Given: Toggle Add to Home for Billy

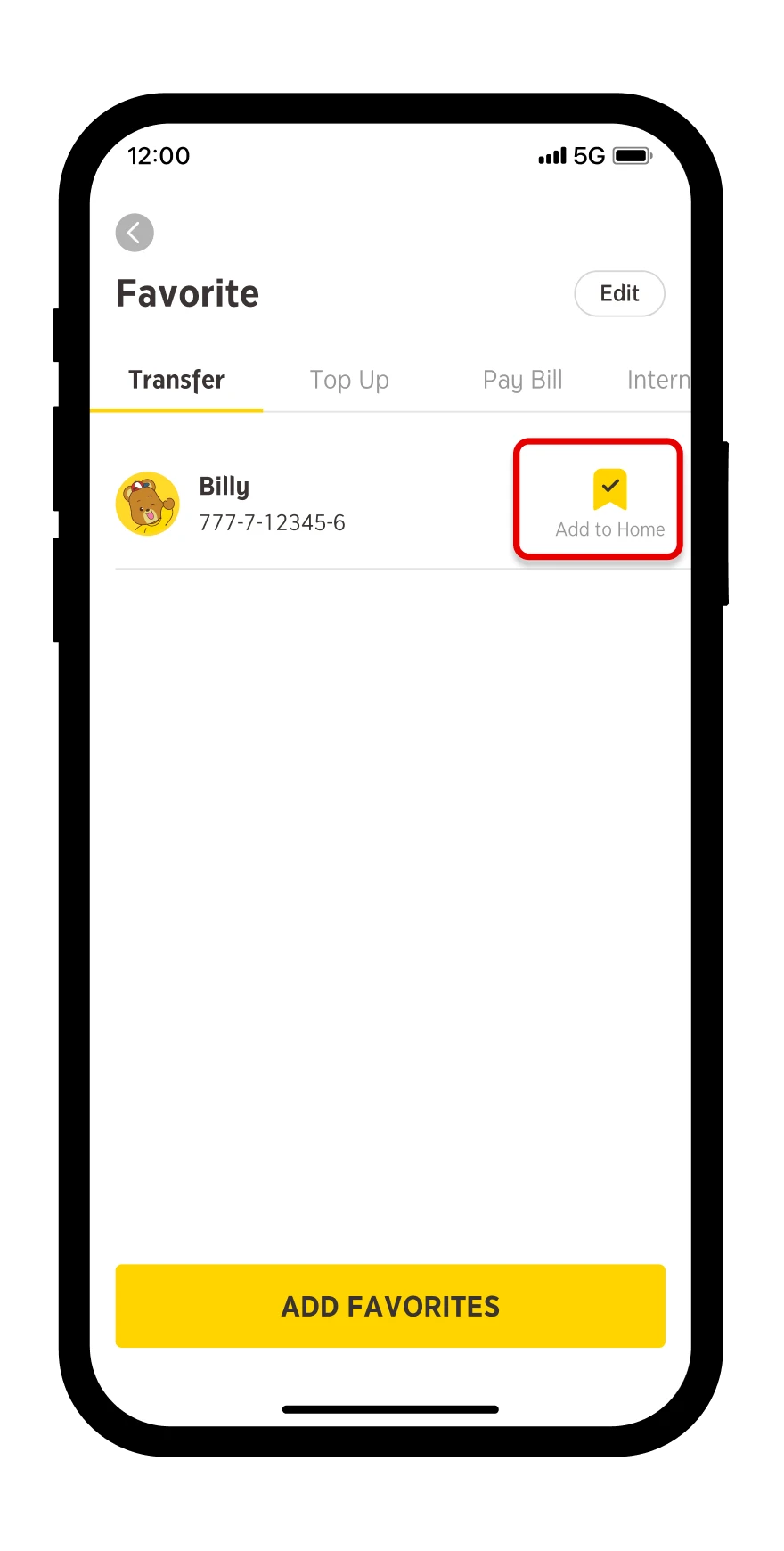Looking at the screenshot, I should [x=610, y=501].
